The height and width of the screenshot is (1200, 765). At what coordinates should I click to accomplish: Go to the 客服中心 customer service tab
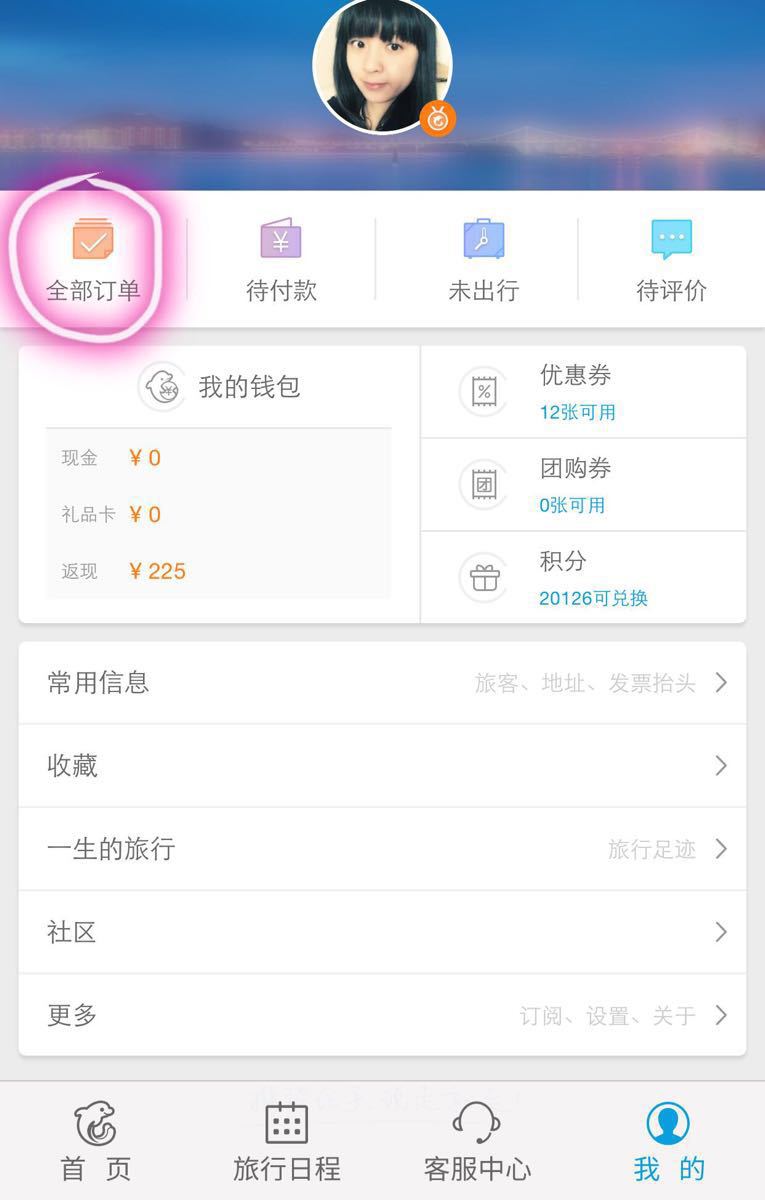(477, 1142)
